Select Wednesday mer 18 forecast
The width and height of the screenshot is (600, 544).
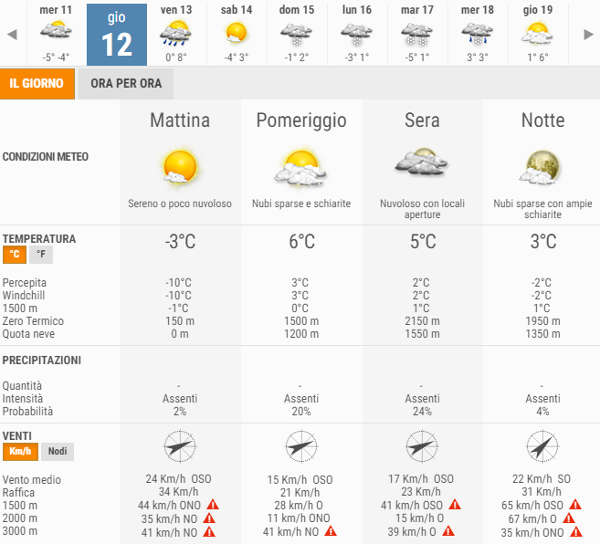click(477, 34)
